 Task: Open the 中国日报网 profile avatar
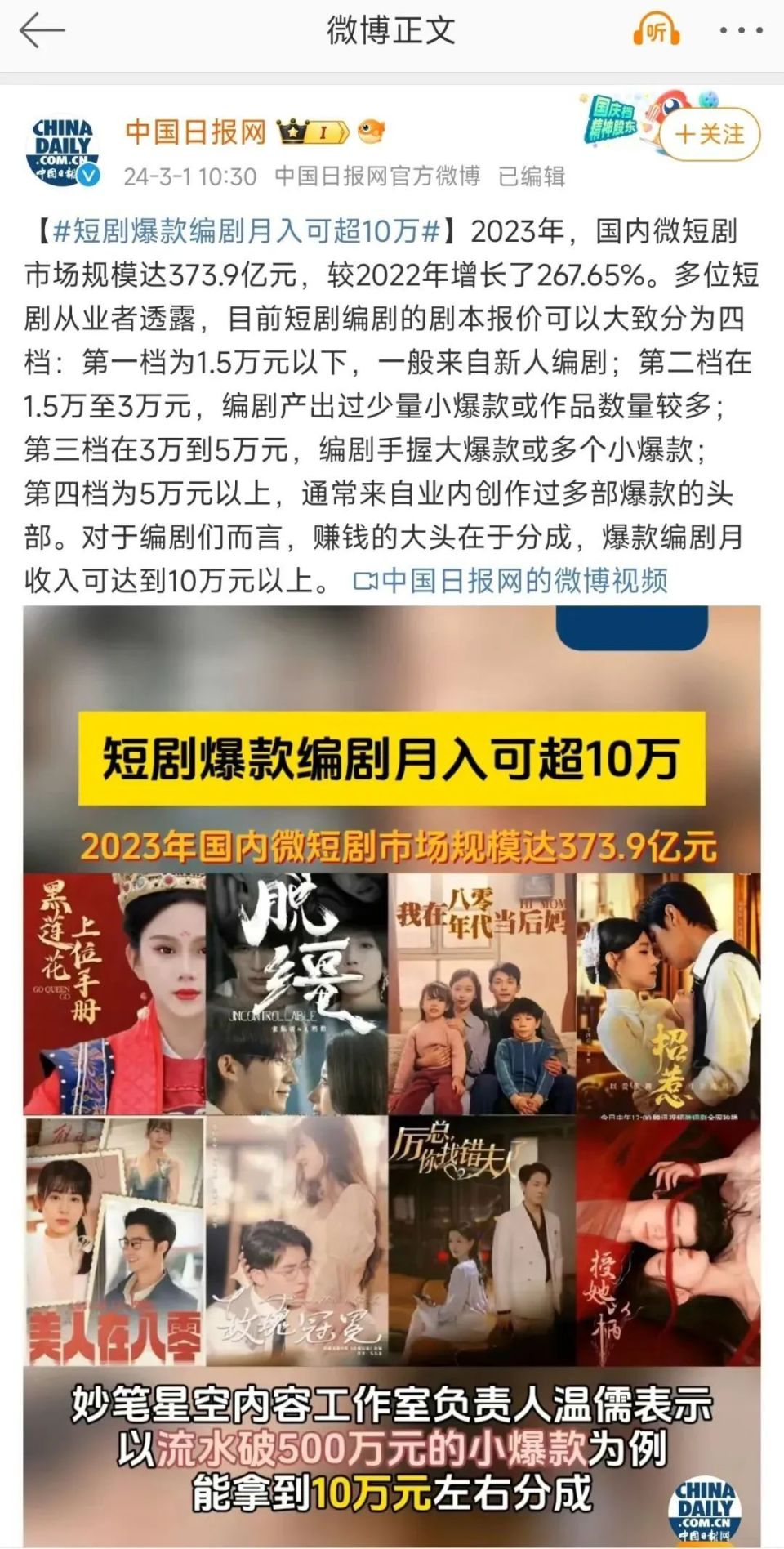point(65,152)
